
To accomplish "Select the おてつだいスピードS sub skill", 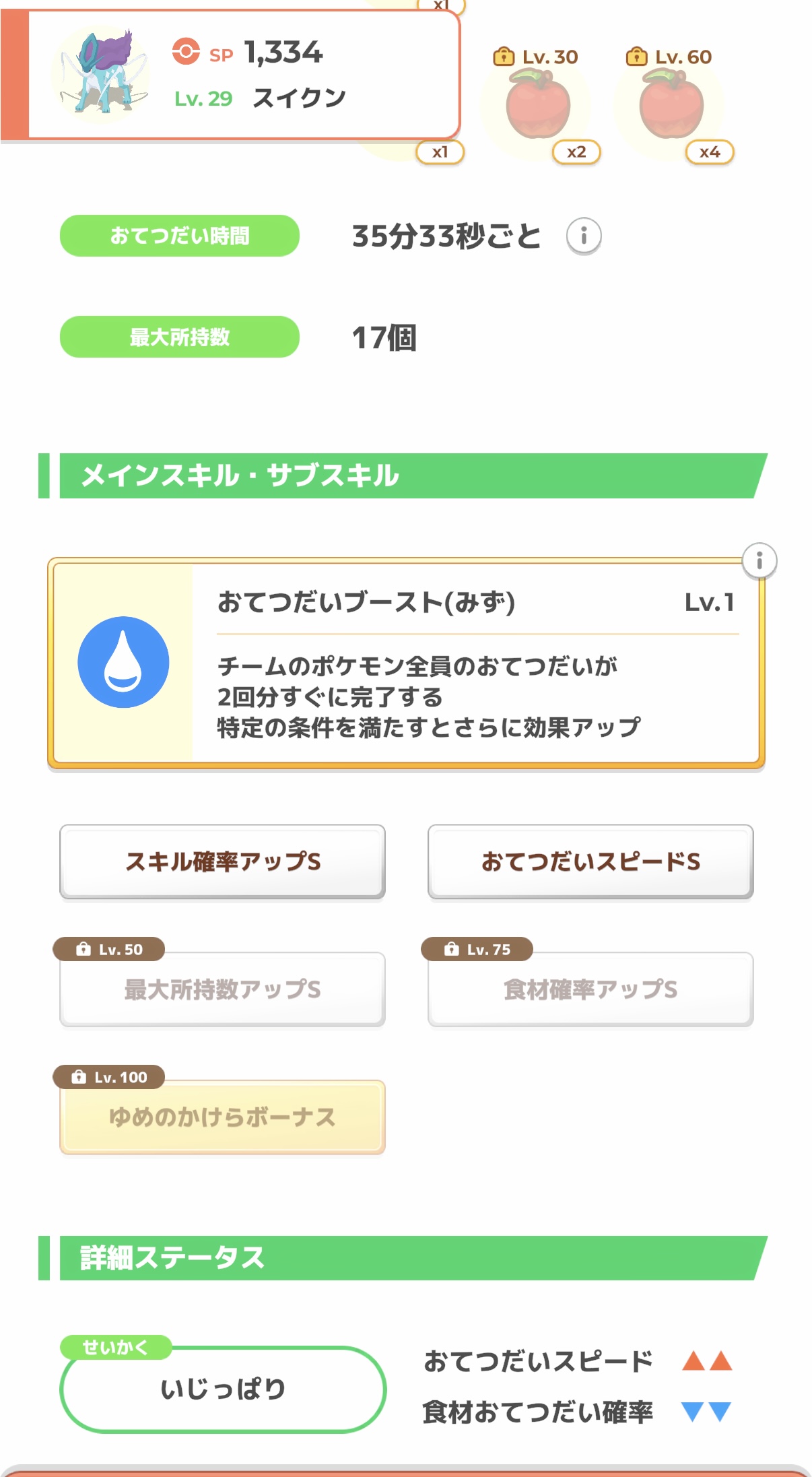I will (x=590, y=861).
